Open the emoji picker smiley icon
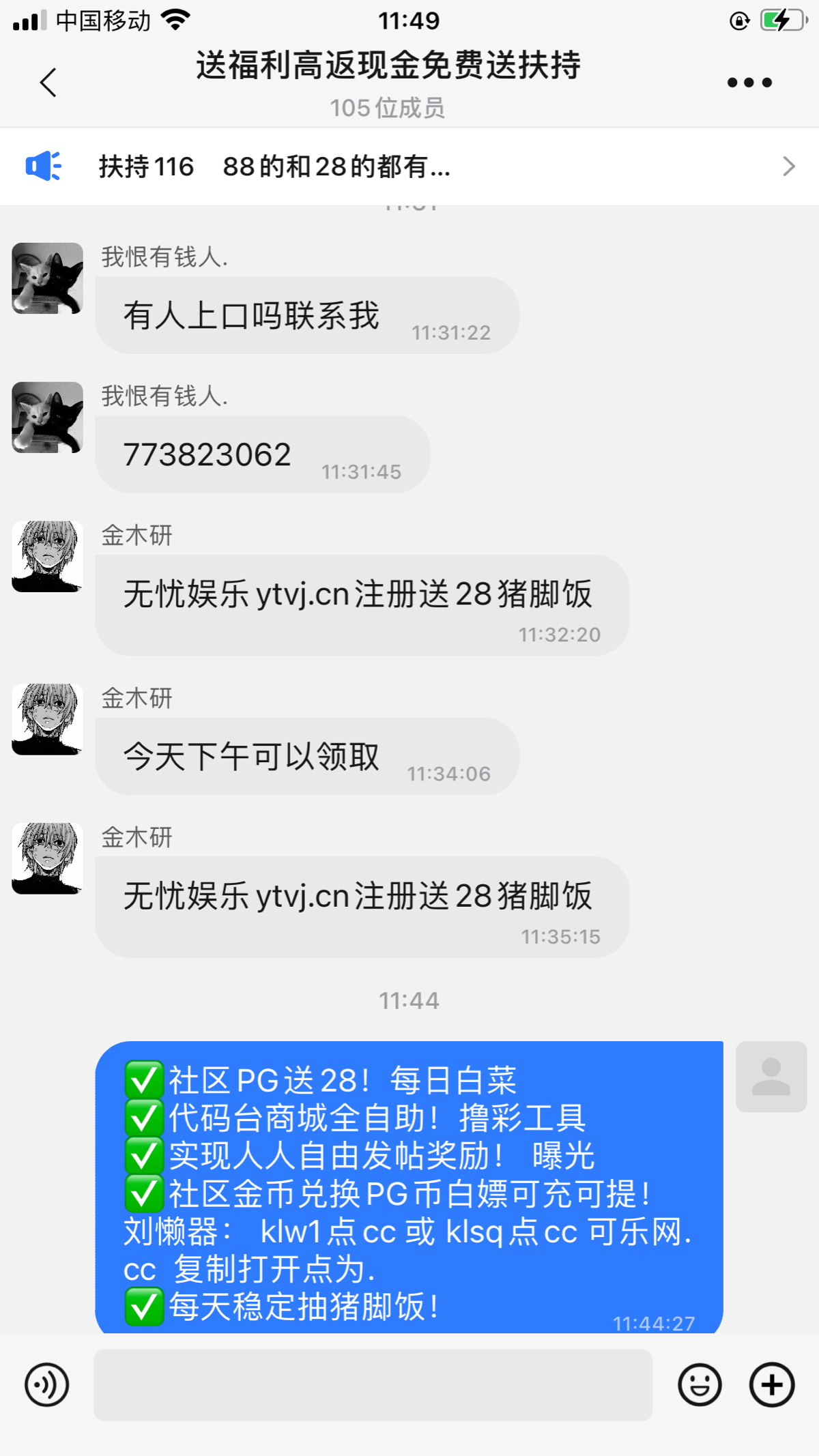 (x=699, y=1384)
